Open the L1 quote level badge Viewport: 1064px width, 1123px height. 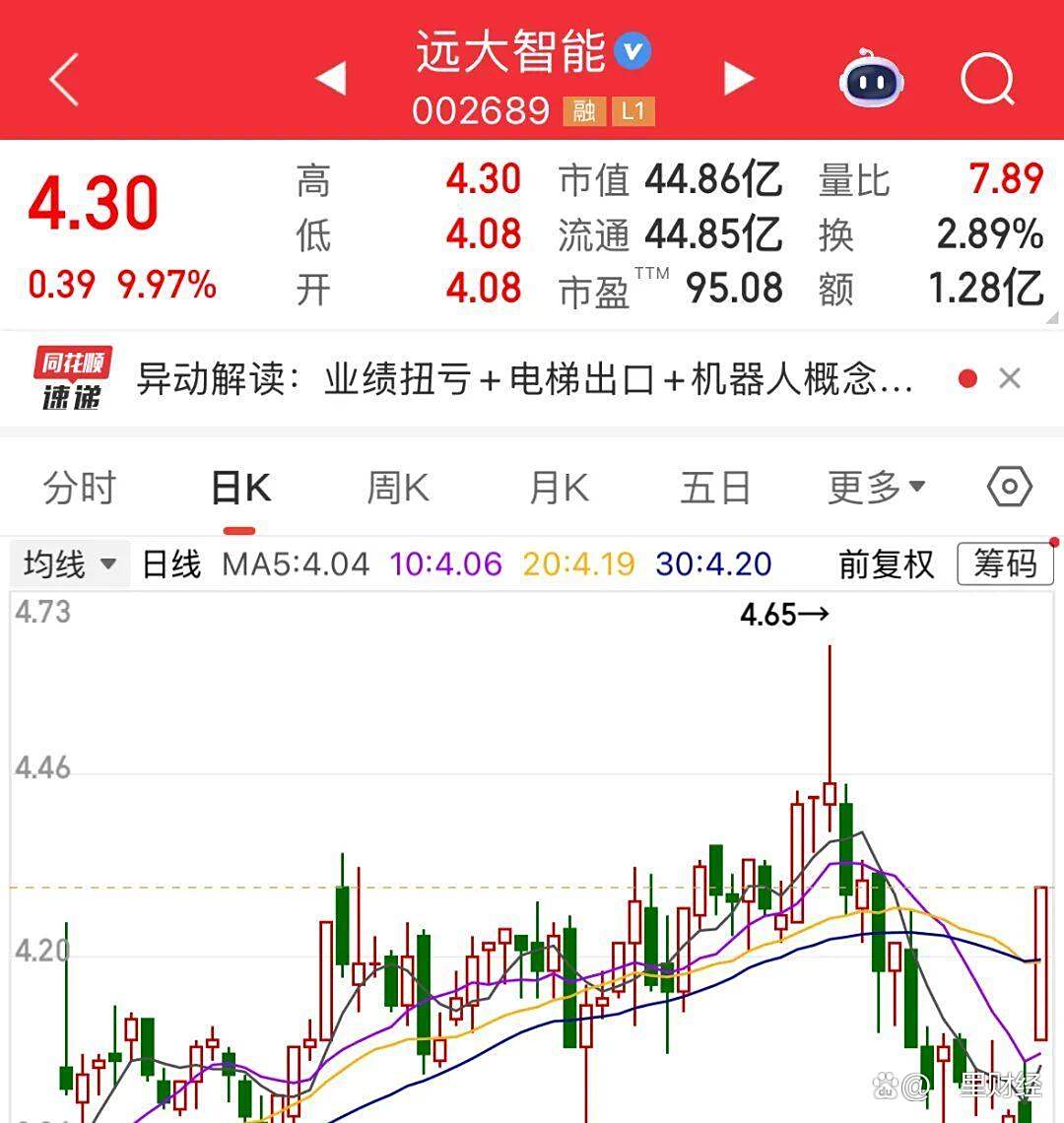tap(635, 111)
